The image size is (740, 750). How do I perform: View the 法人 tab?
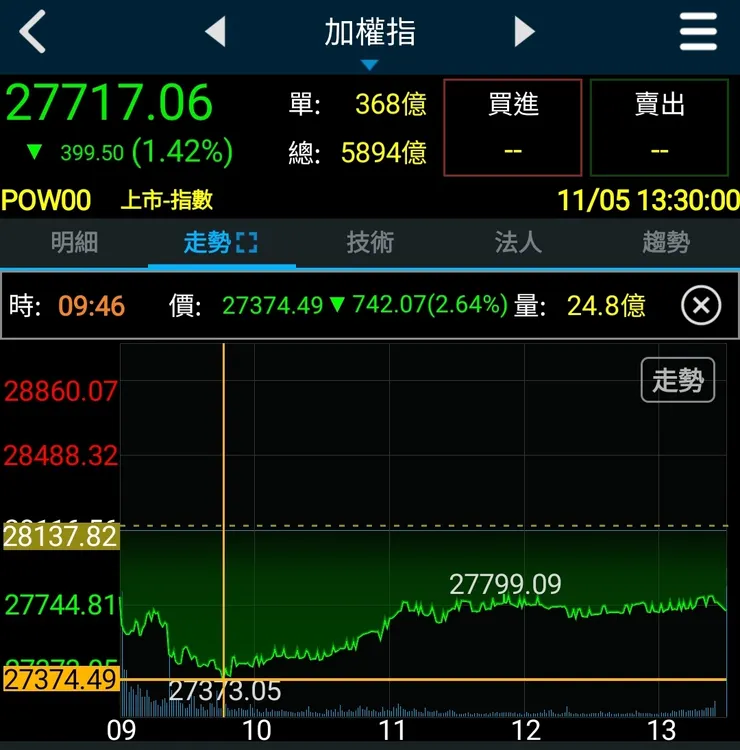[518, 243]
